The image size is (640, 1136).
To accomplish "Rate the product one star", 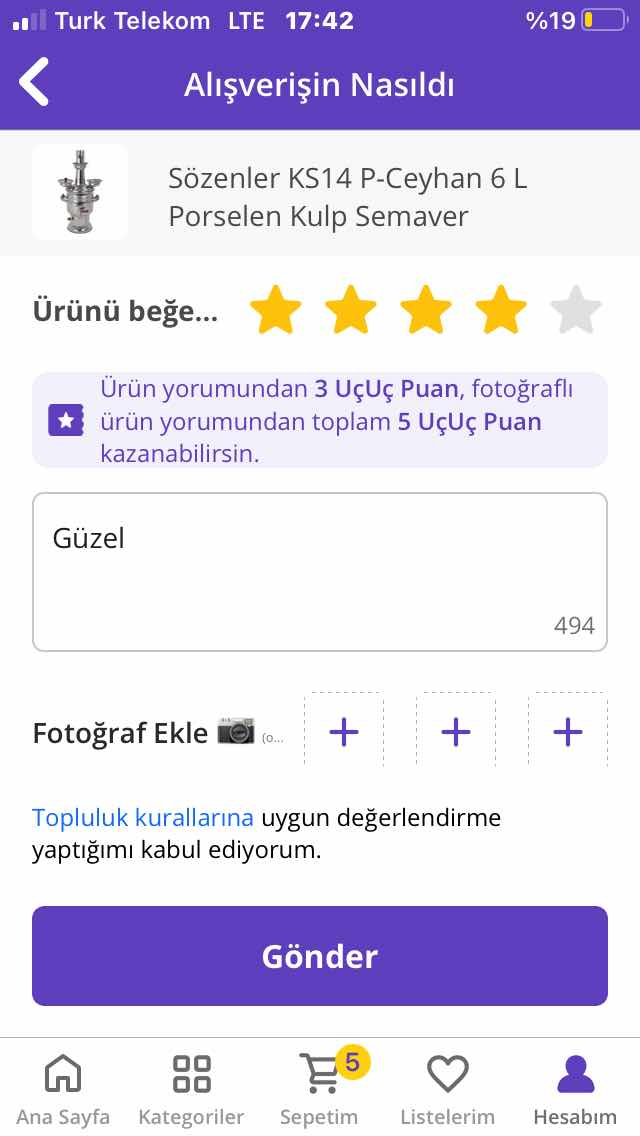I will point(275,310).
